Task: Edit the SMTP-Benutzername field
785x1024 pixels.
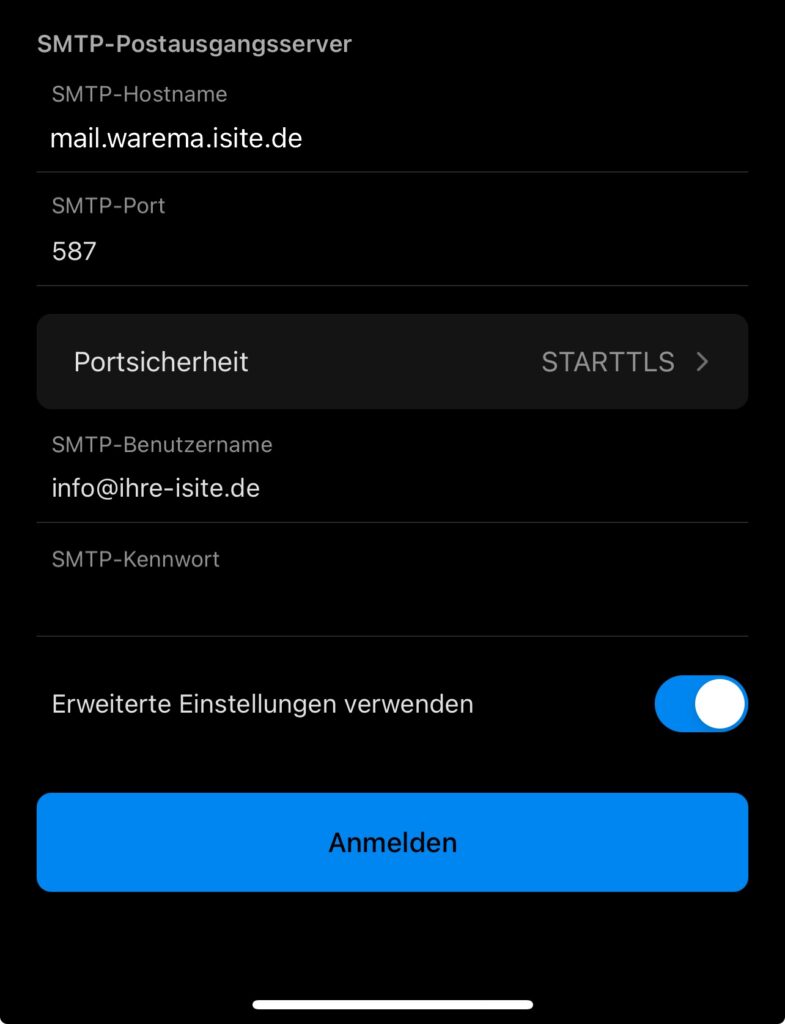Action: pyautogui.click(x=390, y=488)
